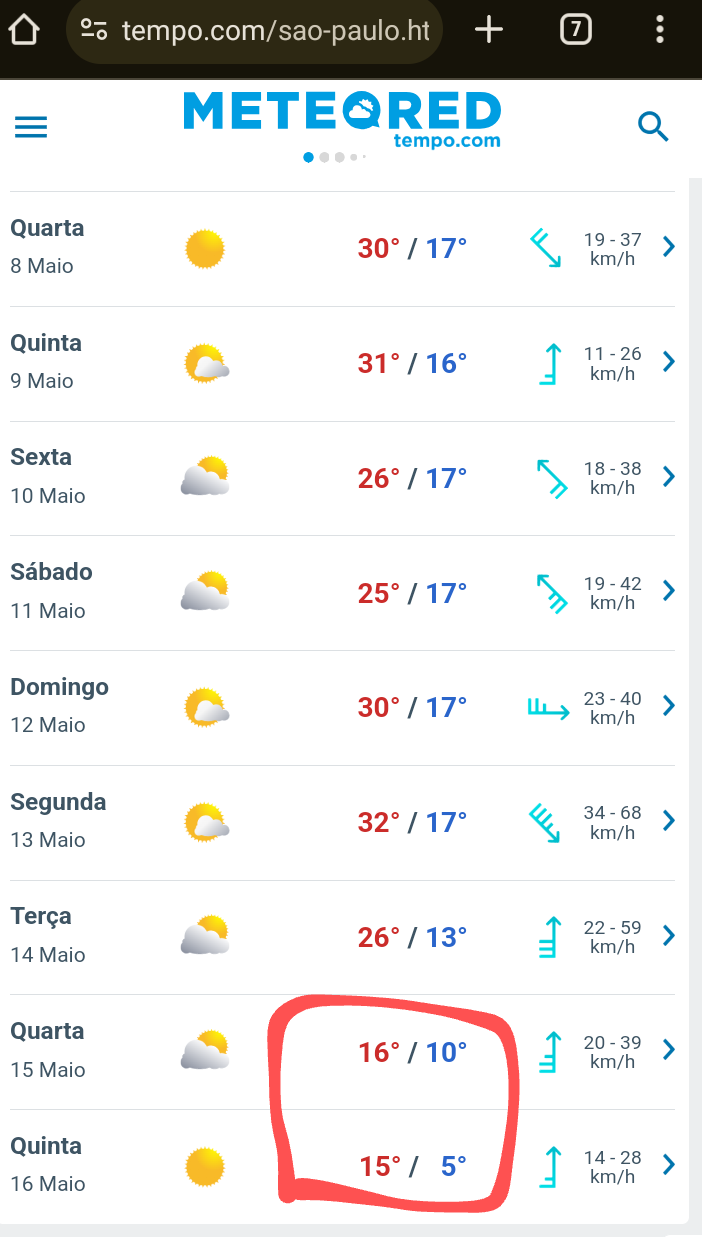Open the forecast for Quinta 9 Maio
Screen dimensions: 702x1237
tap(345, 364)
